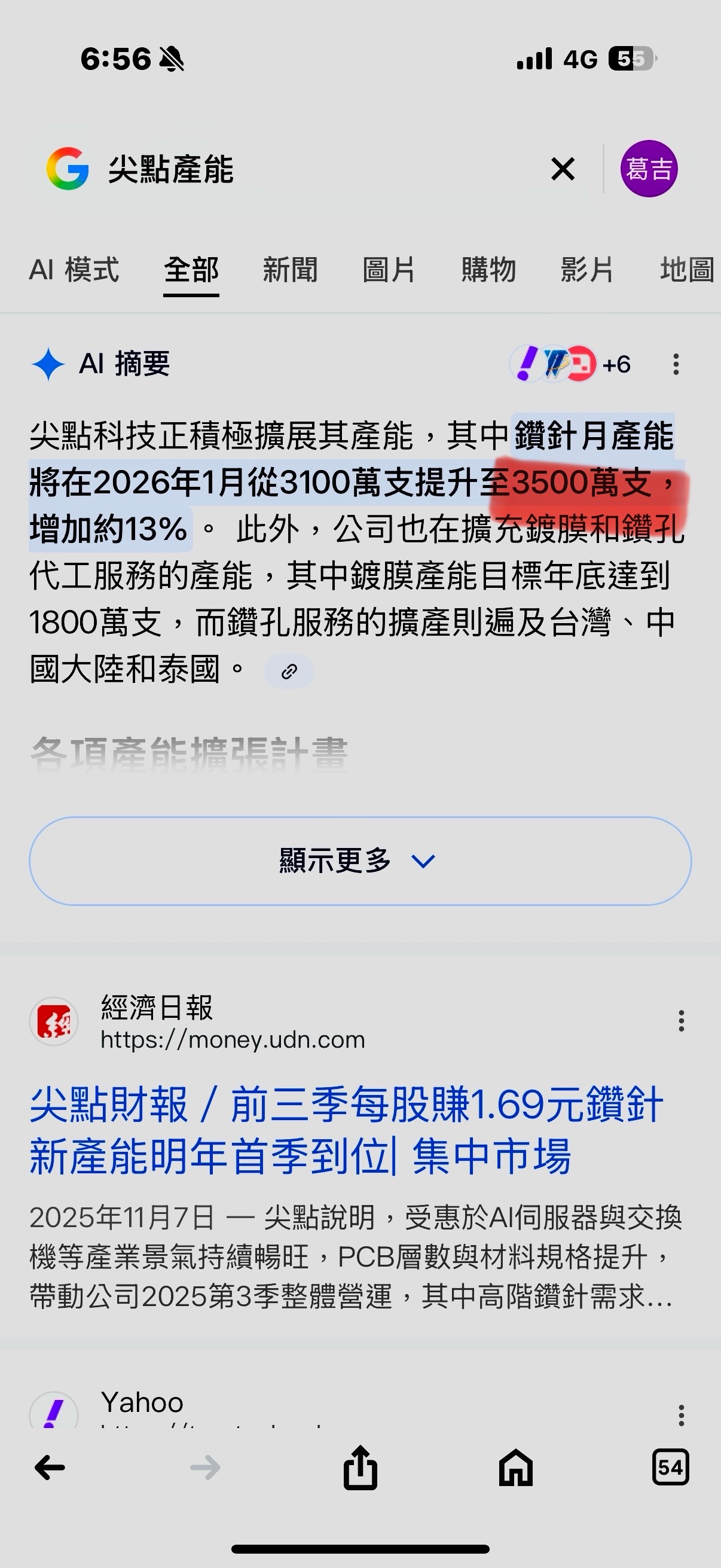Open options for the Yahoo result

point(681,1415)
